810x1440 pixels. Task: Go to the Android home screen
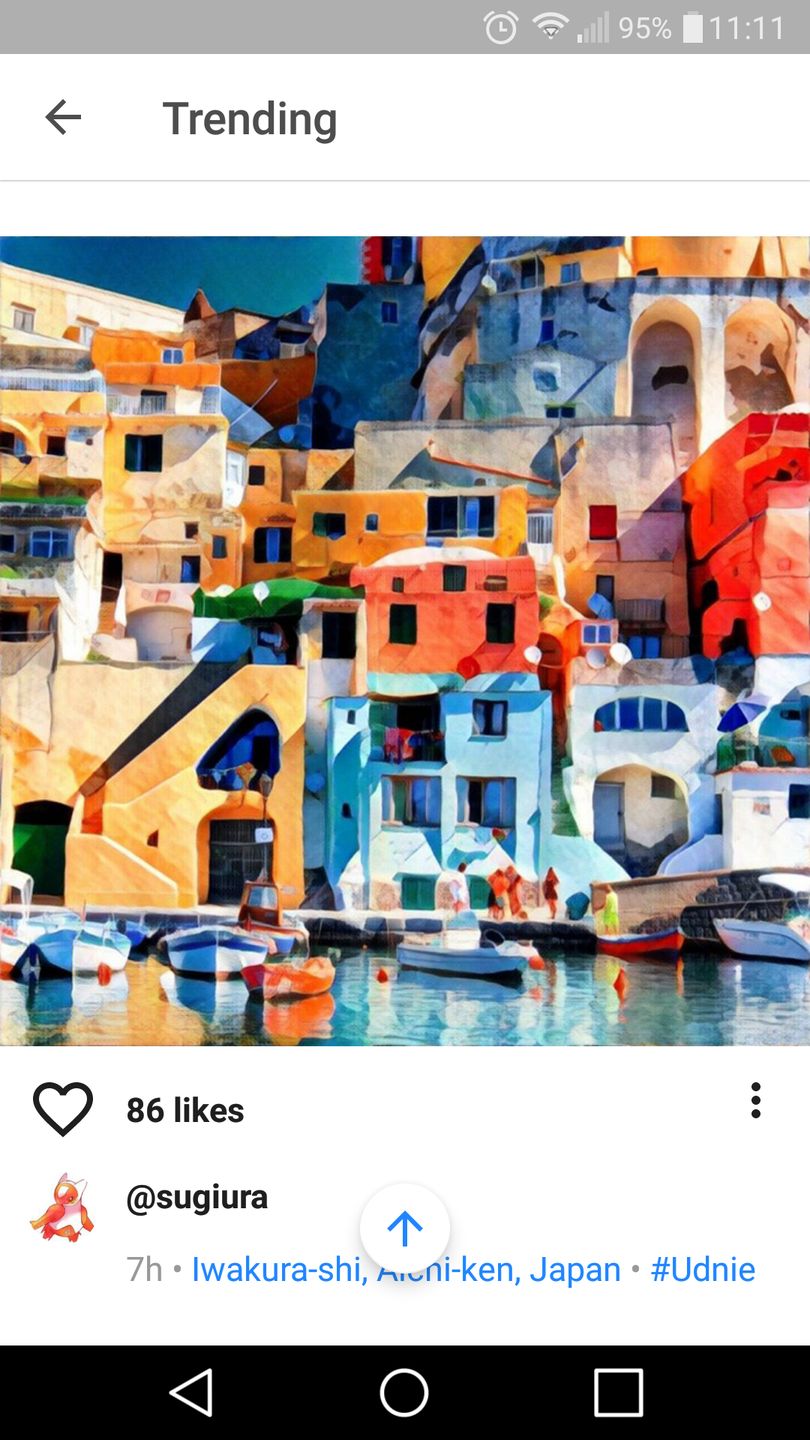point(404,1392)
